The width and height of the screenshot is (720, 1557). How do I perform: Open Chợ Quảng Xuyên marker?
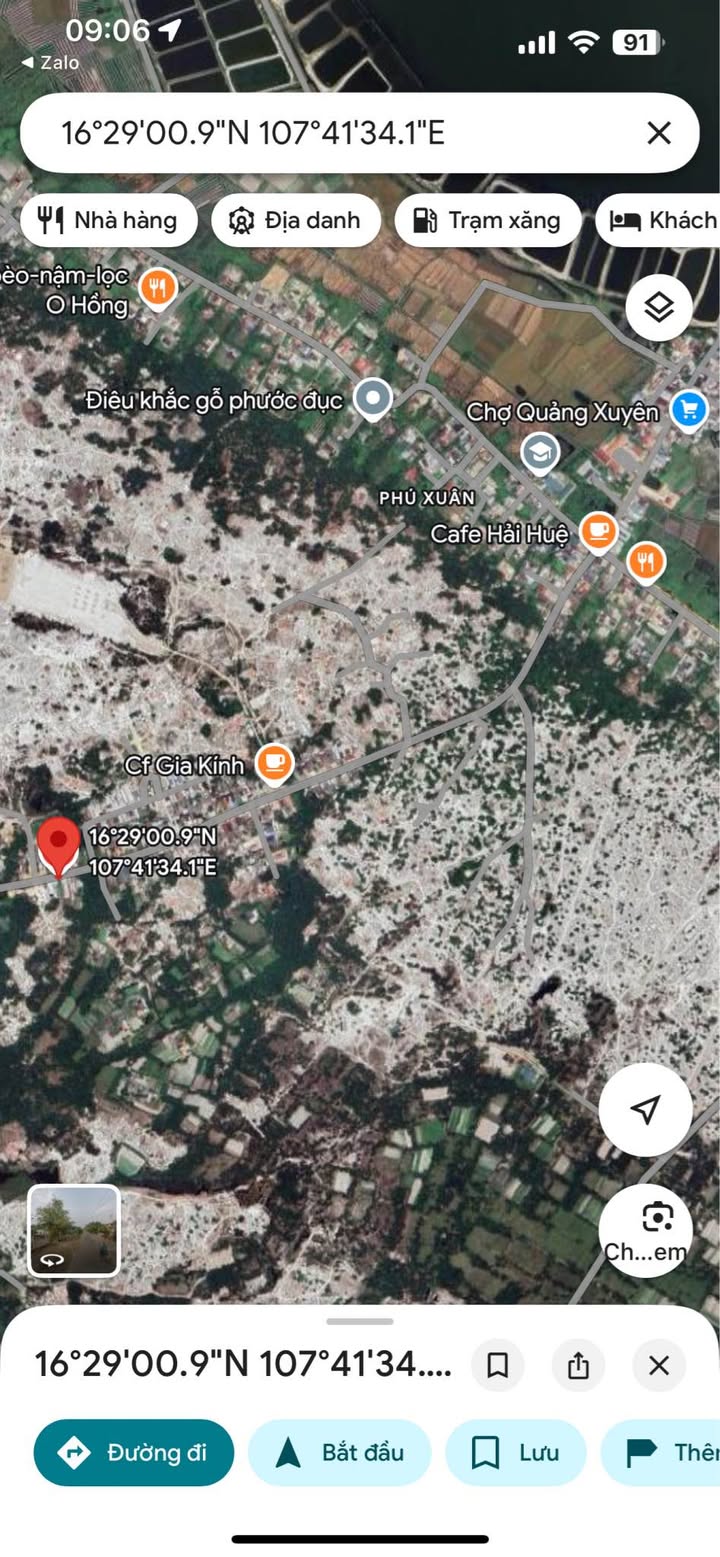(688, 409)
